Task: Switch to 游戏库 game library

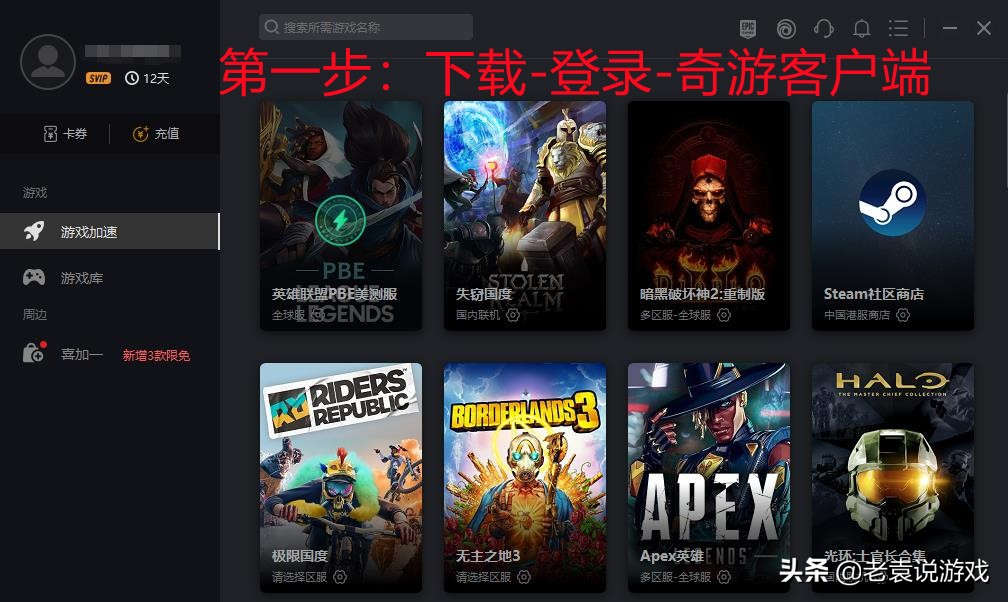Action: (82, 278)
